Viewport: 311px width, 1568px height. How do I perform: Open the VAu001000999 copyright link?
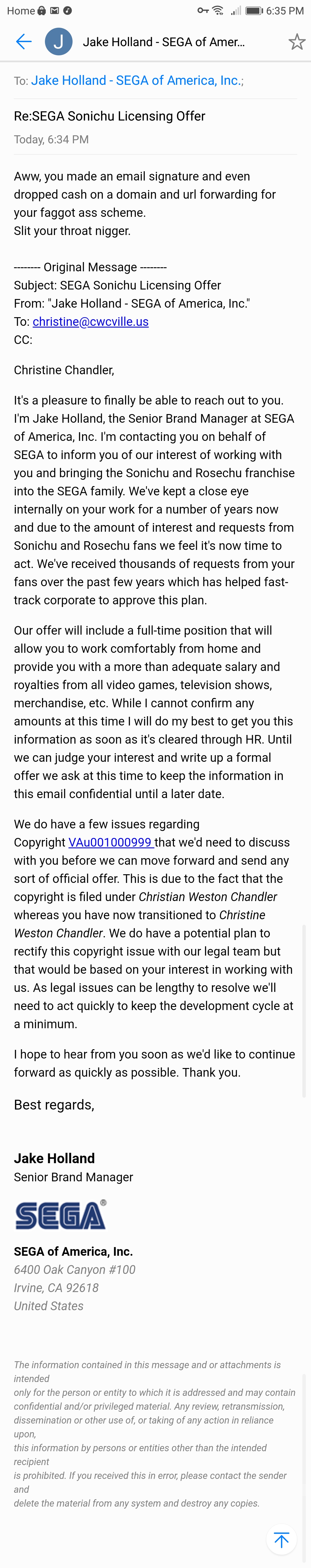pos(110,843)
